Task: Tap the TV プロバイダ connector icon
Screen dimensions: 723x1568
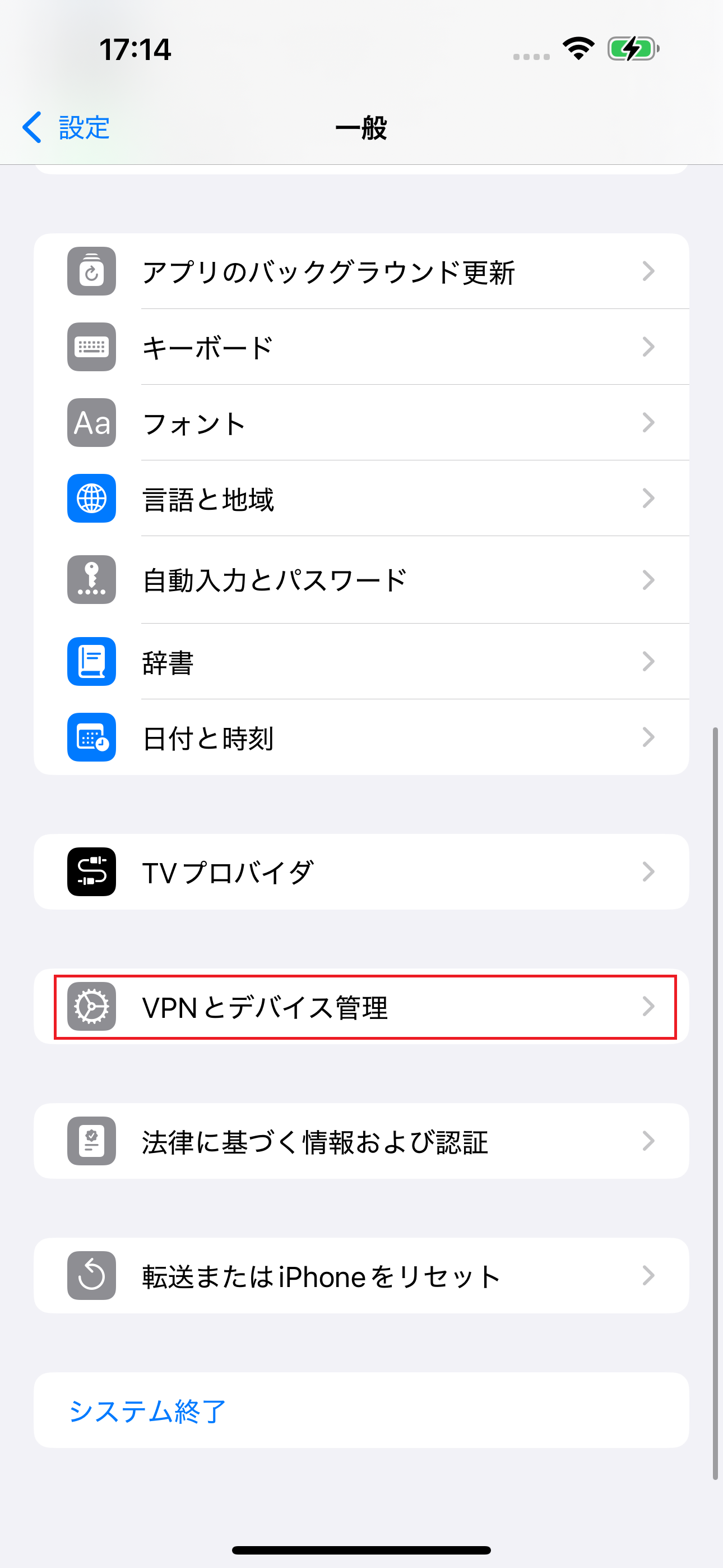Action: (91, 871)
